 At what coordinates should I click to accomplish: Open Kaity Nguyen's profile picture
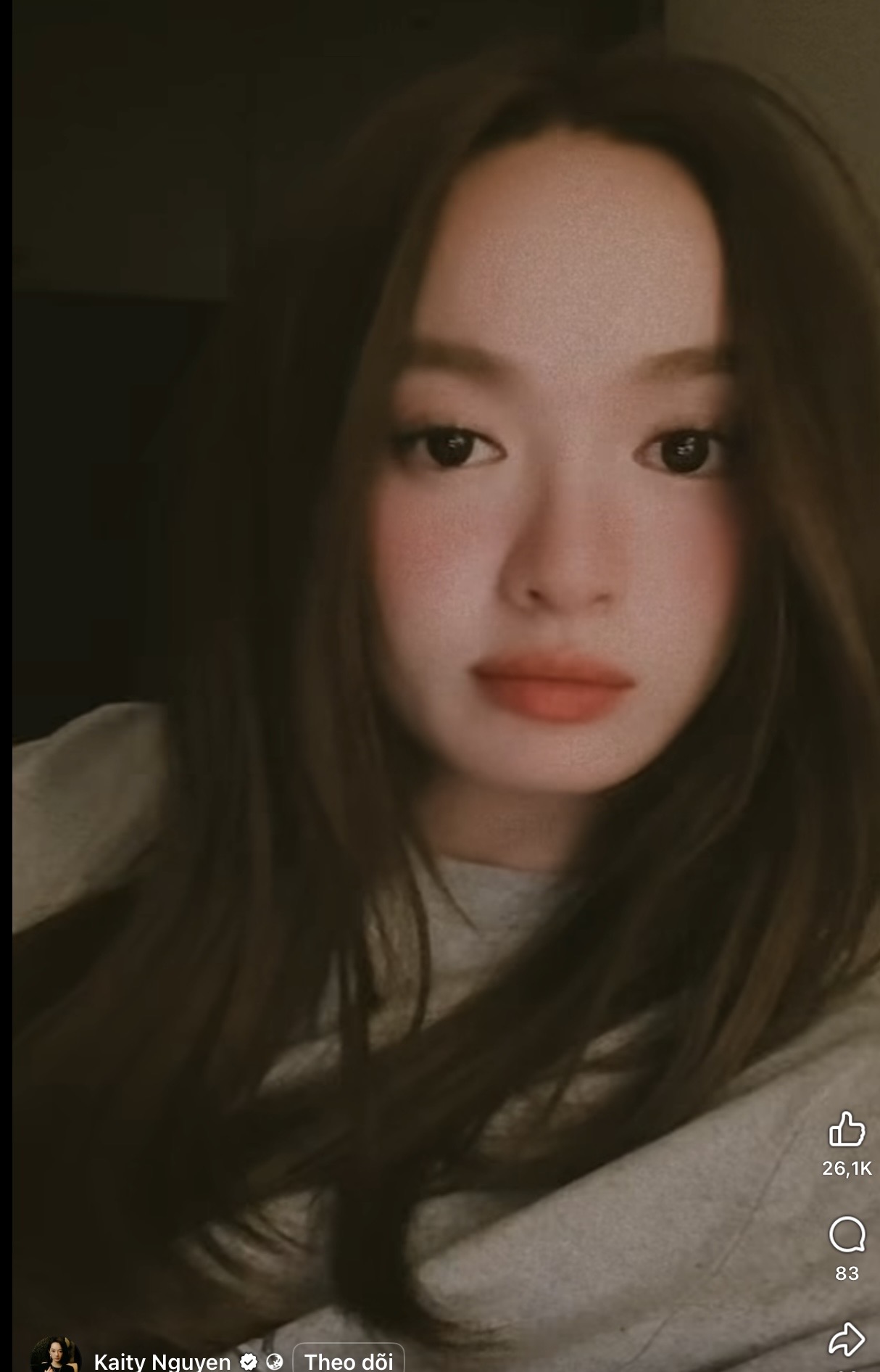54,1356
